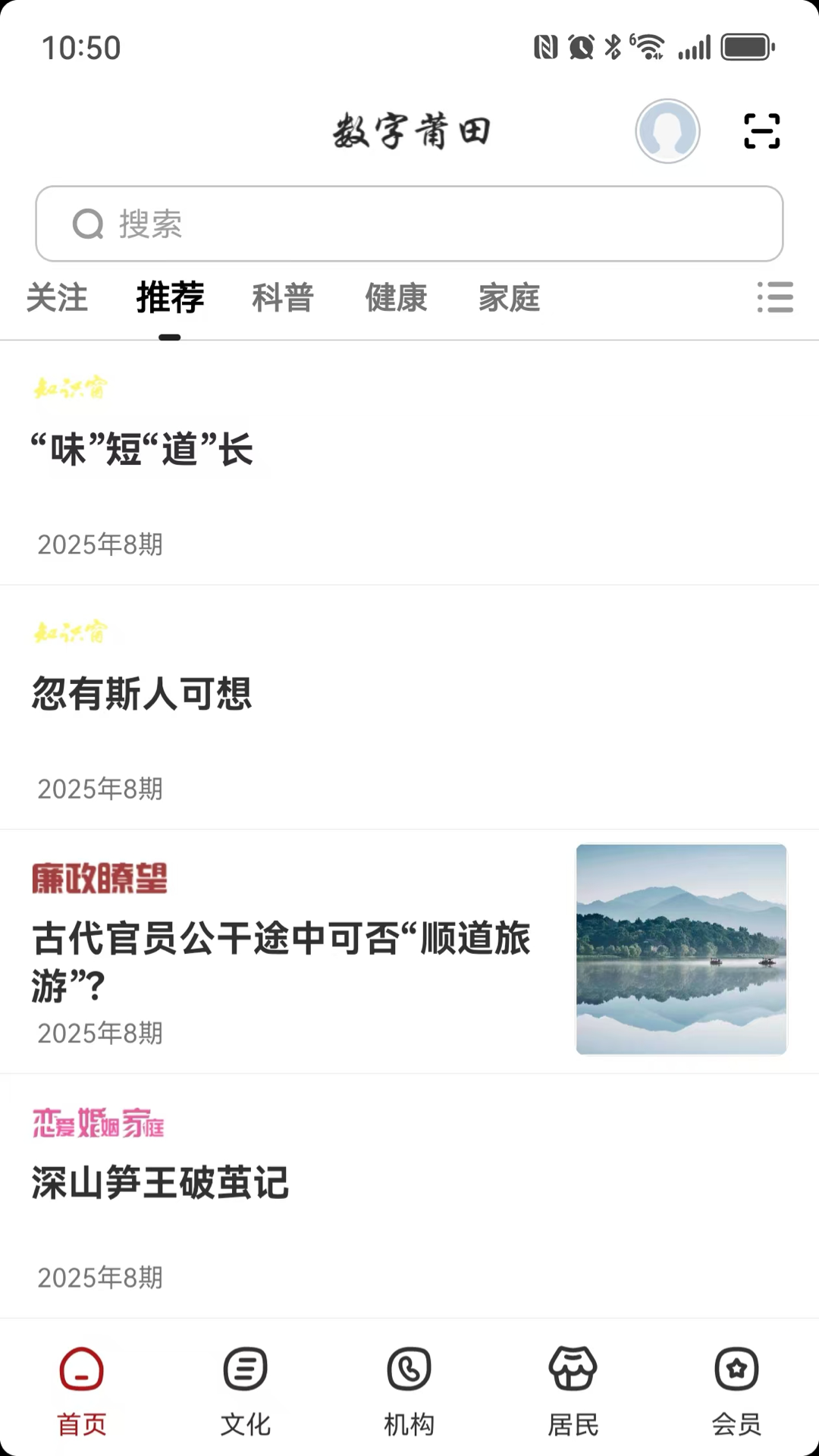
Task: Open the QR code scanner icon
Action: pos(761,130)
